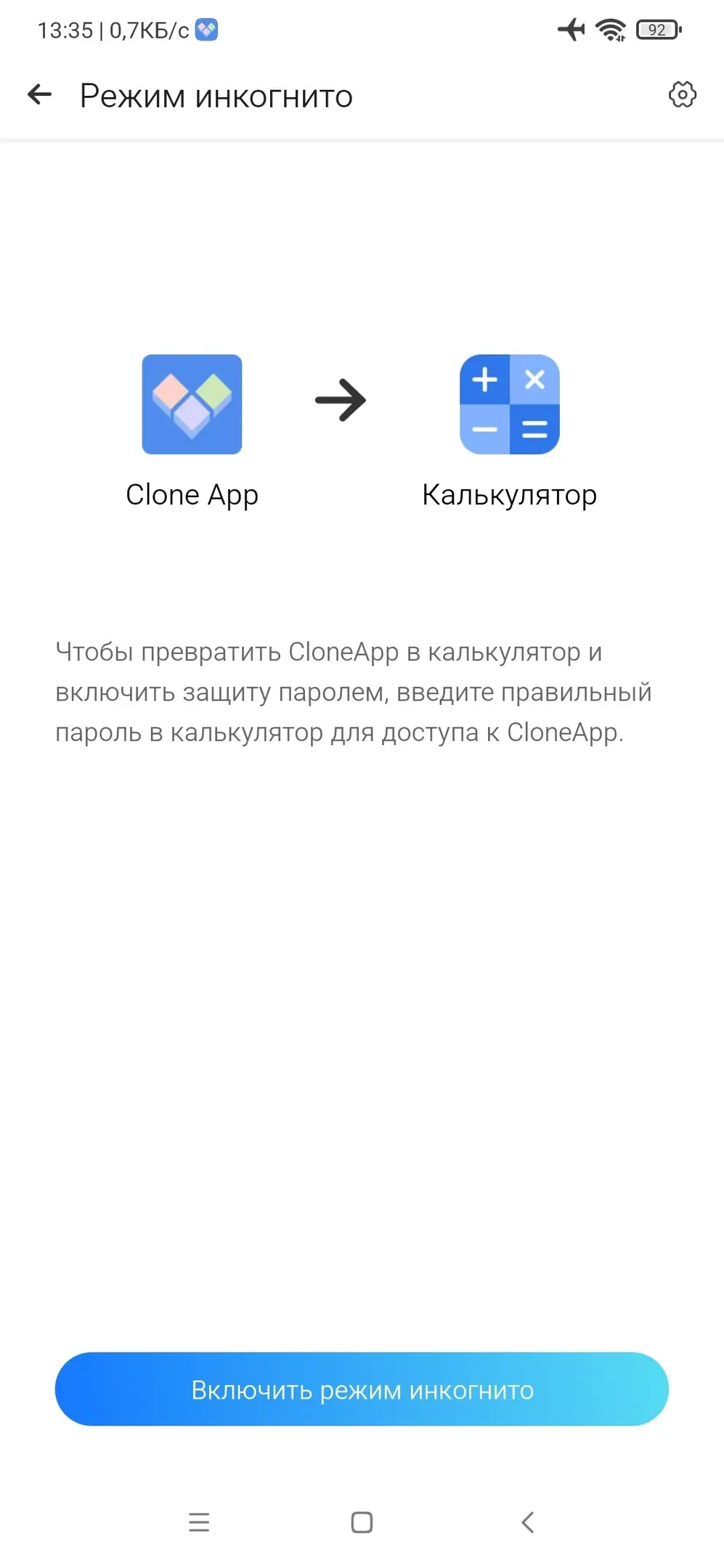Screen dimensions: 724x1568
Task: Tap 'Включить режим инкогнито' button
Action: coord(362,1389)
